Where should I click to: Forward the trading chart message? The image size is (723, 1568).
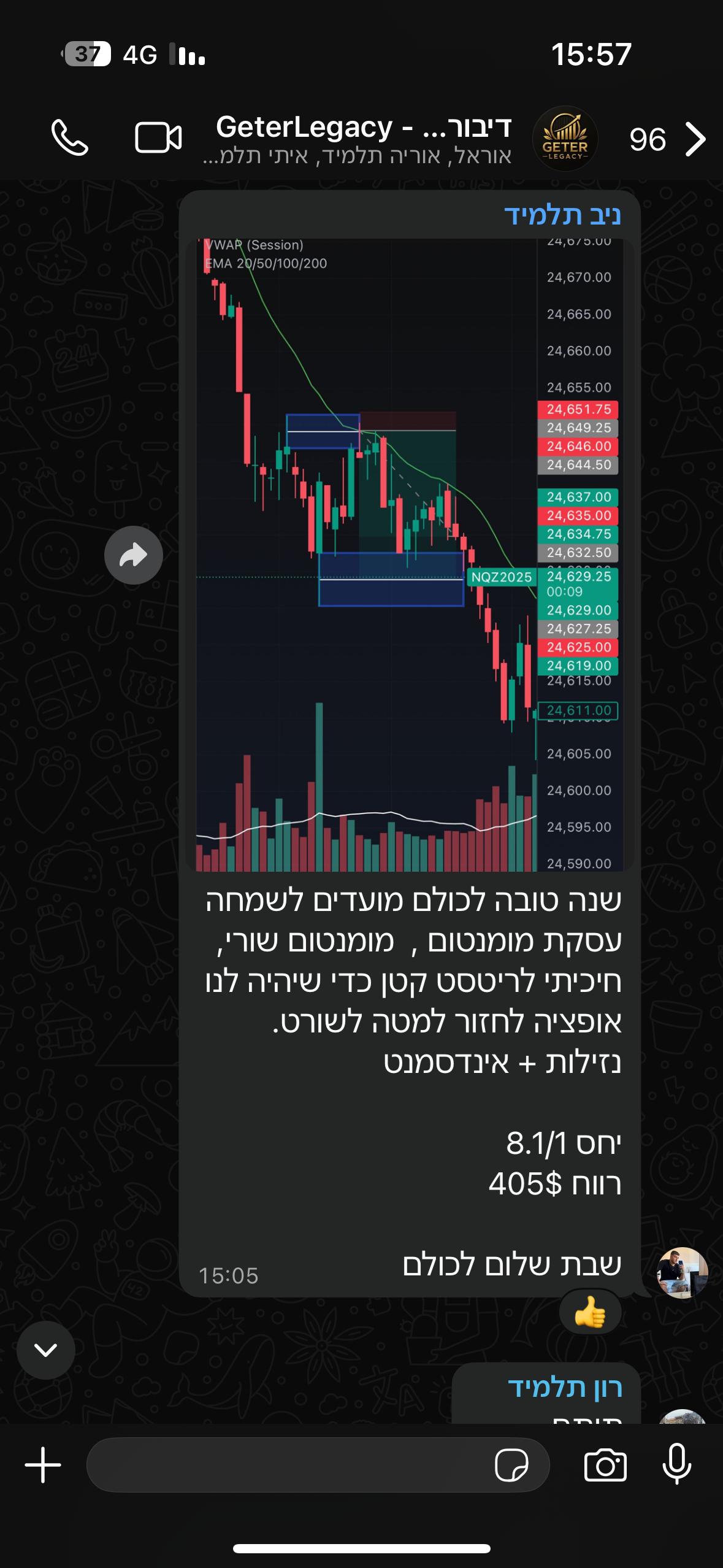133,555
